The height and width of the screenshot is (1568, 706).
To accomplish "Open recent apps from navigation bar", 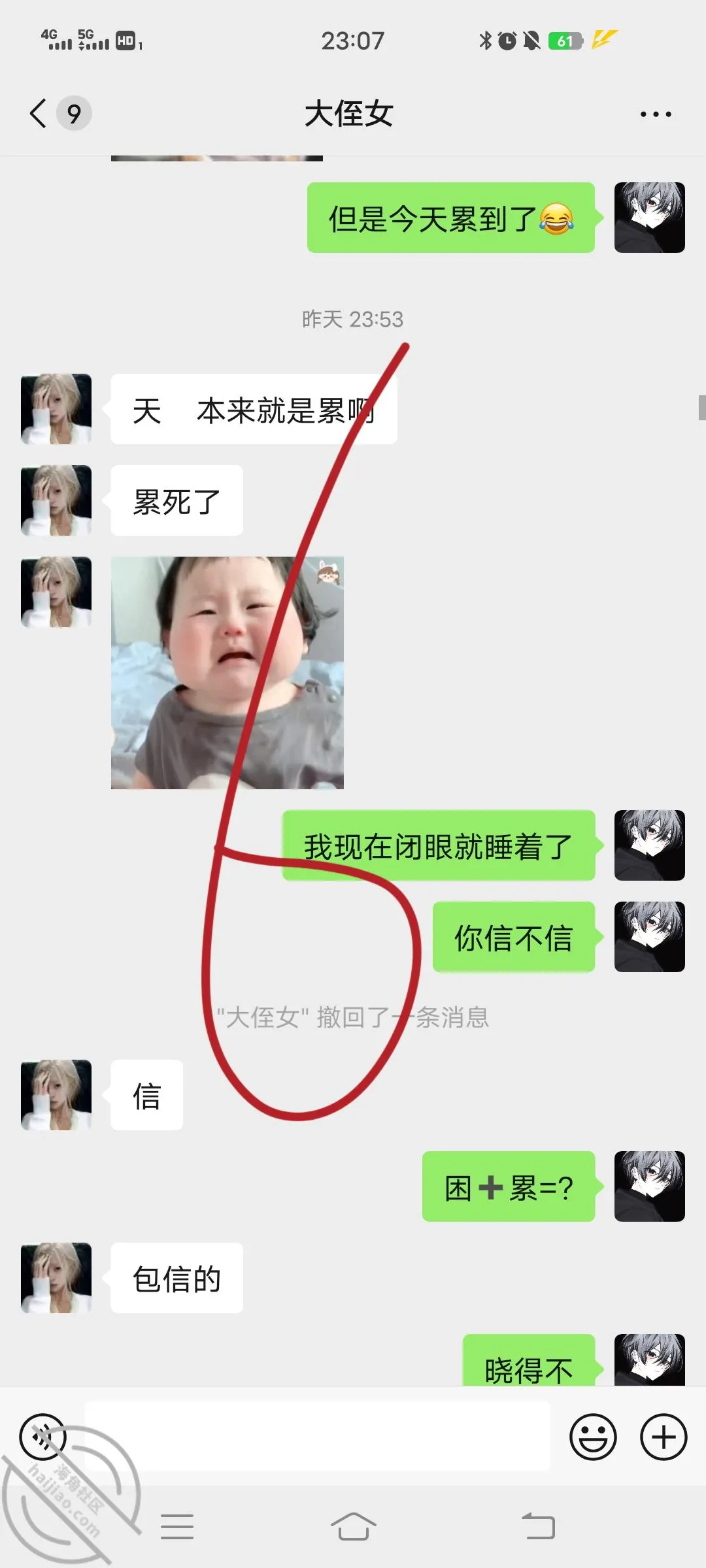I will pos(177,1526).
